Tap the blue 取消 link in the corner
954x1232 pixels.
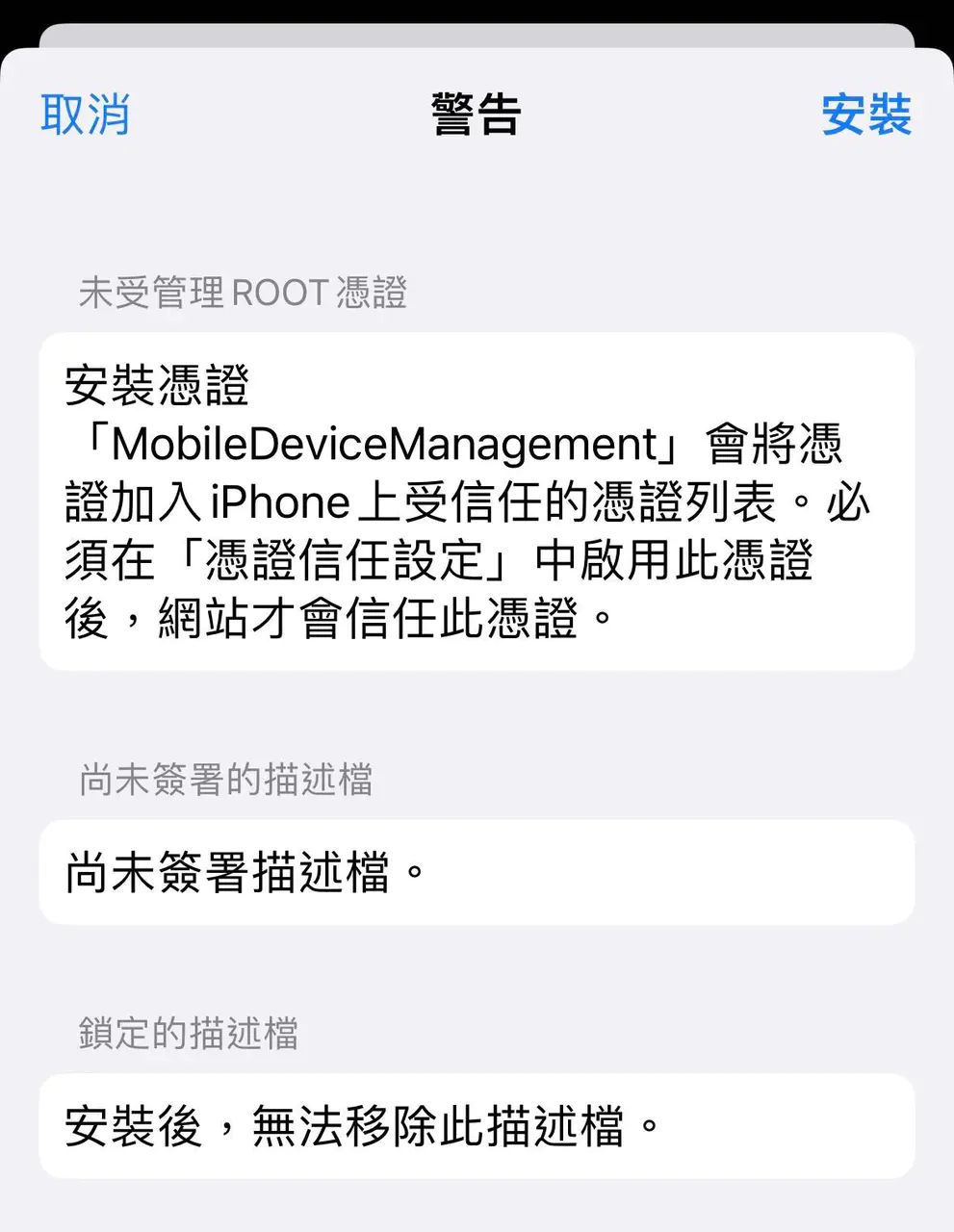85,115
